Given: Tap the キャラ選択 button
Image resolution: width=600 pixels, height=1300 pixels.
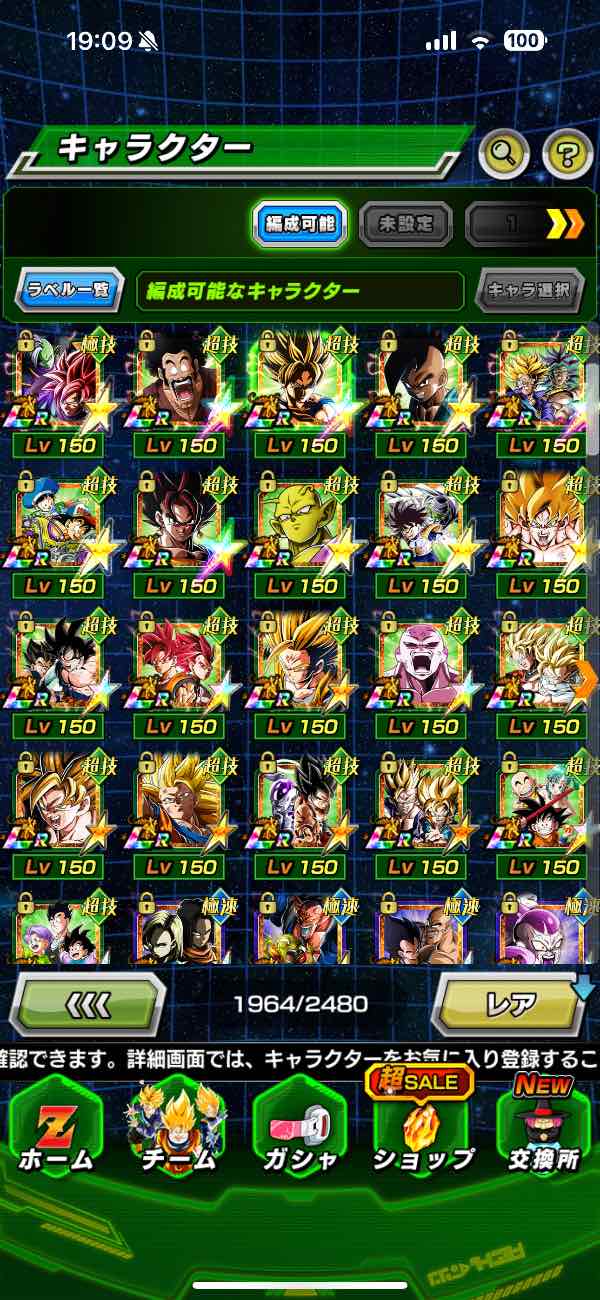Looking at the screenshot, I should [x=529, y=291].
